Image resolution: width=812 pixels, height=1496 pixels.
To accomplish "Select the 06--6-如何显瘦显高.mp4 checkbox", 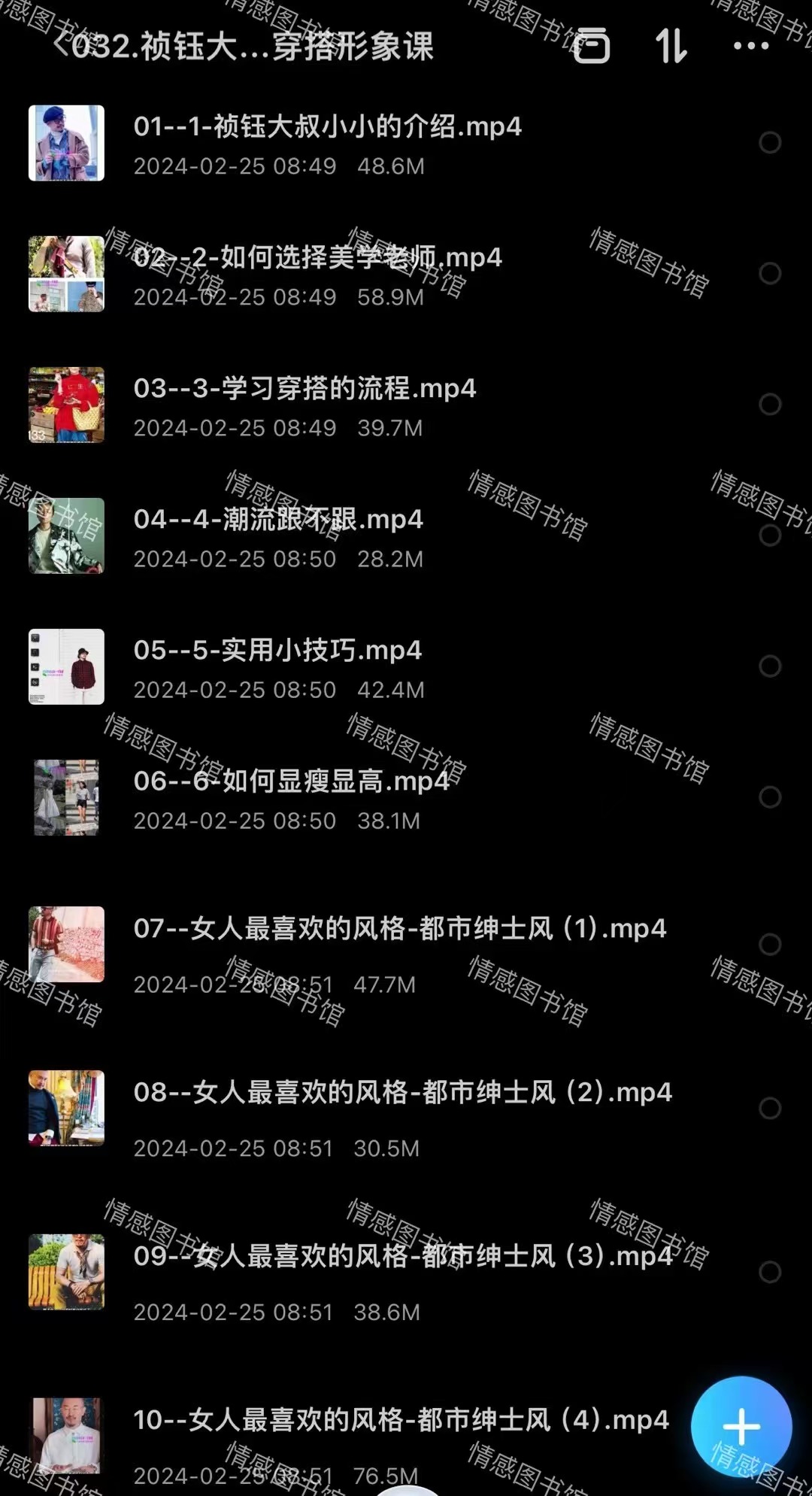I will (769, 797).
